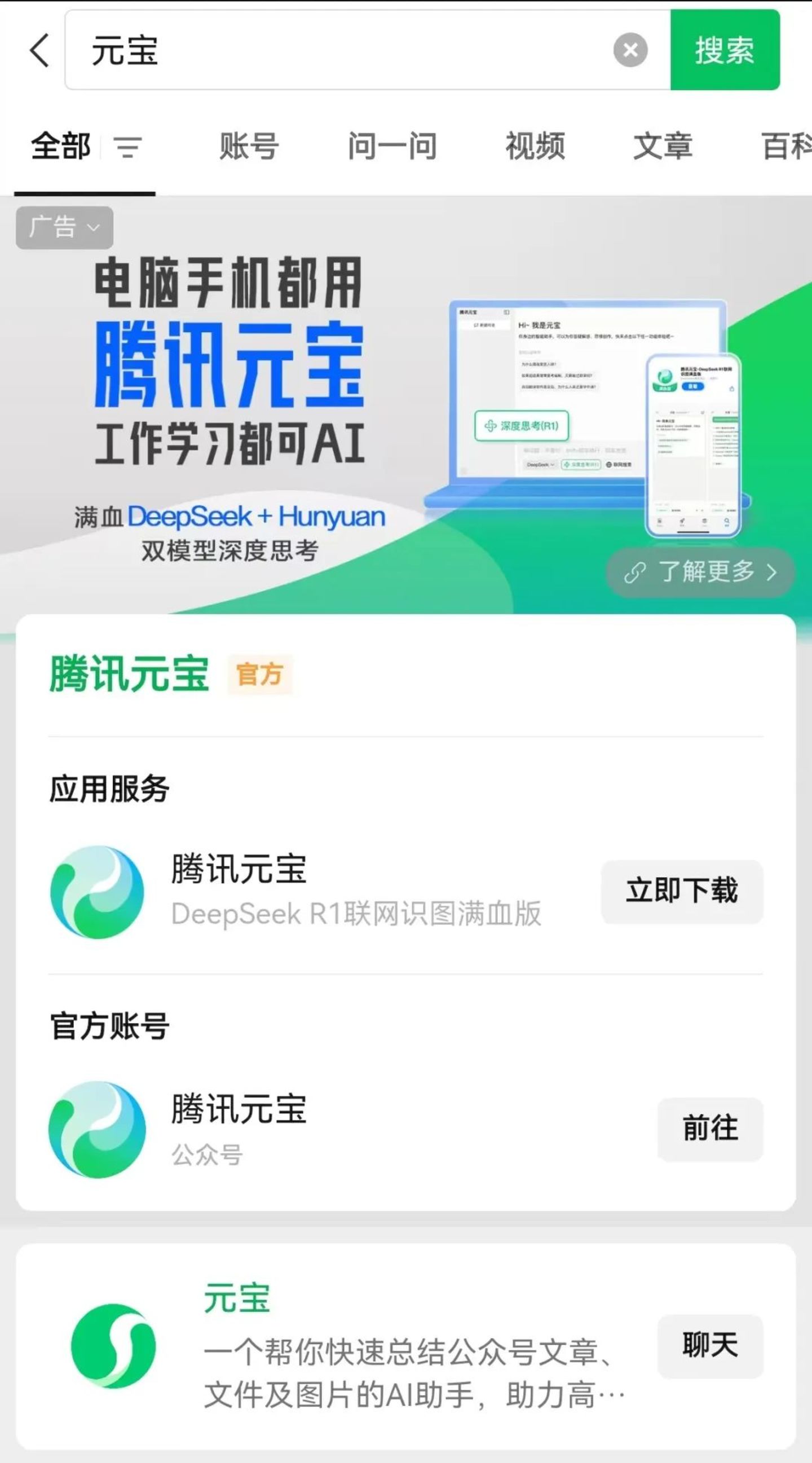Switch to the 账号 tab
The width and height of the screenshot is (812, 1463).
click(249, 147)
